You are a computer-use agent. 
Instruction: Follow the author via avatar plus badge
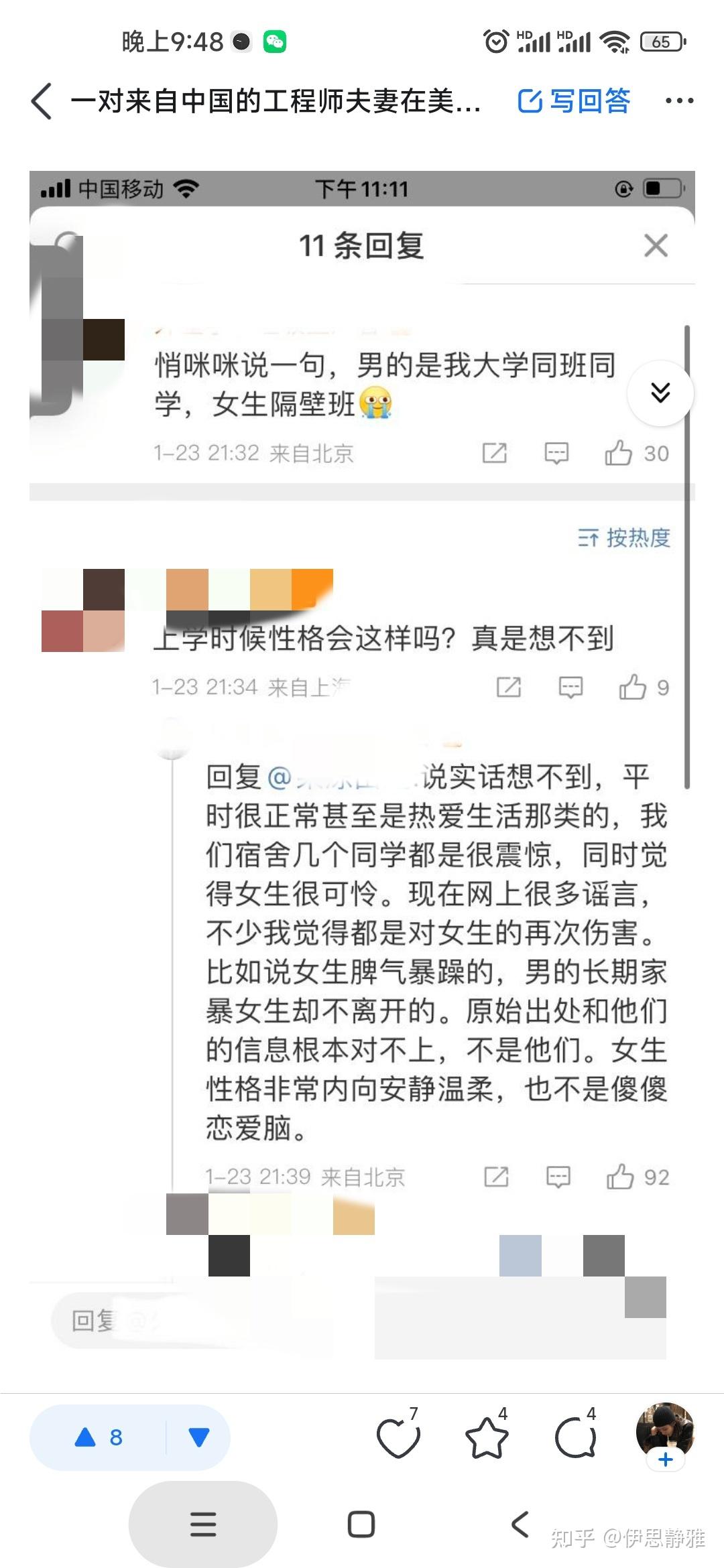tap(665, 1459)
